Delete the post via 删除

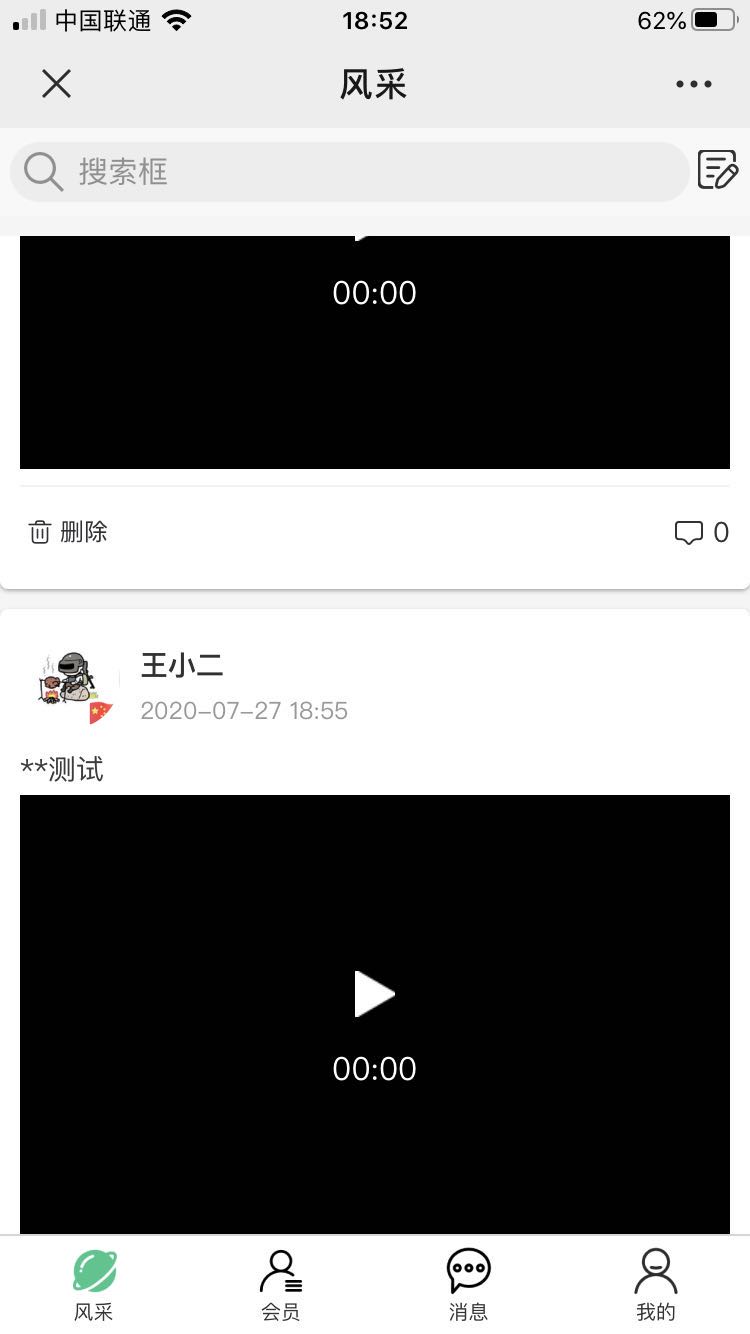click(x=68, y=532)
